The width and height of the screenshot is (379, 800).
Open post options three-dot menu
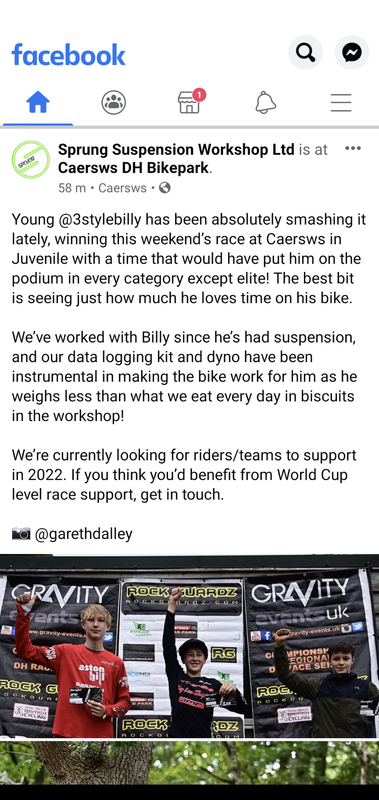tap(353, 148)
